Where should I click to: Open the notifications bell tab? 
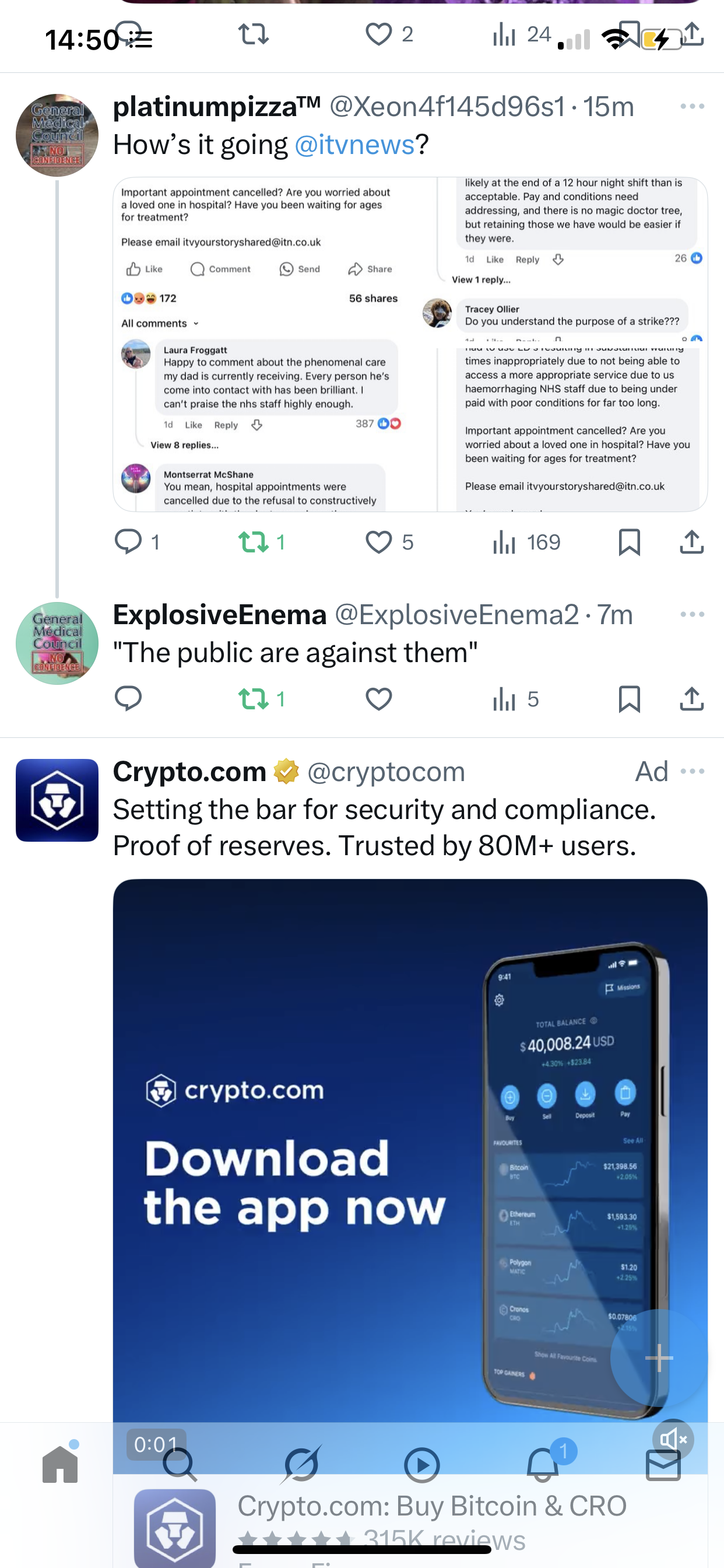[543, 1464]
